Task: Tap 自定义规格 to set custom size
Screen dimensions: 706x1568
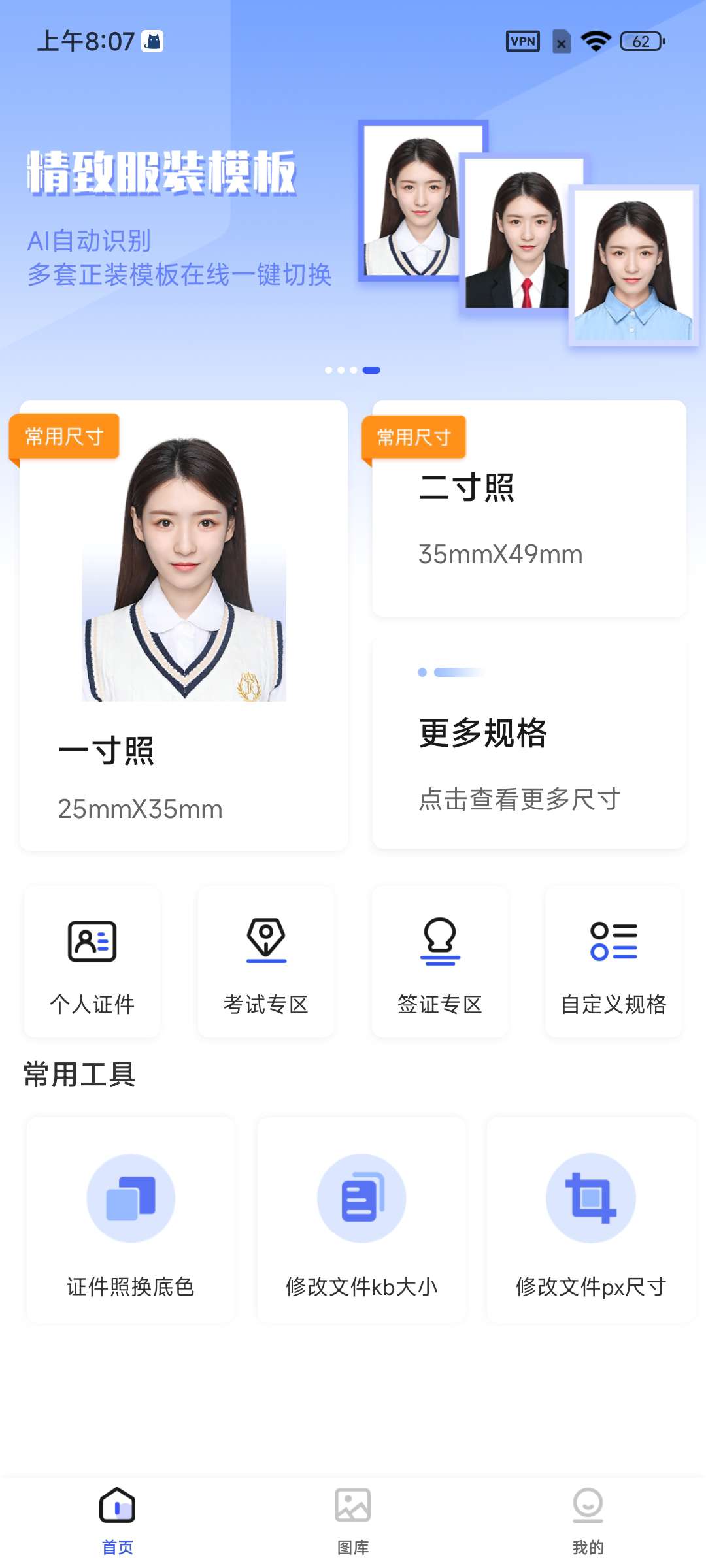Action: (x=614, y=962)
